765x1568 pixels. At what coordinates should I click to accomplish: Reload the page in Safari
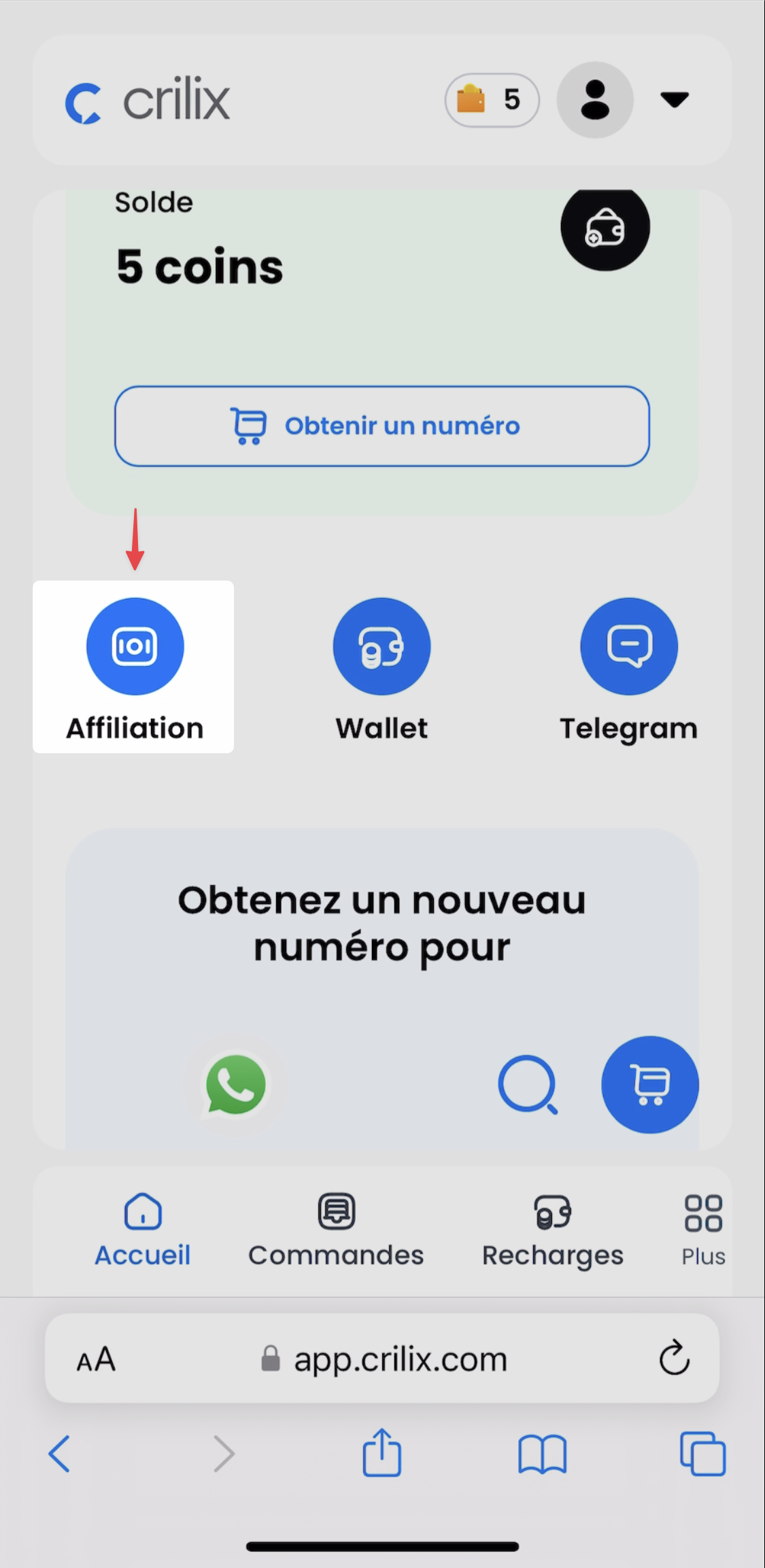point(674,1359)
